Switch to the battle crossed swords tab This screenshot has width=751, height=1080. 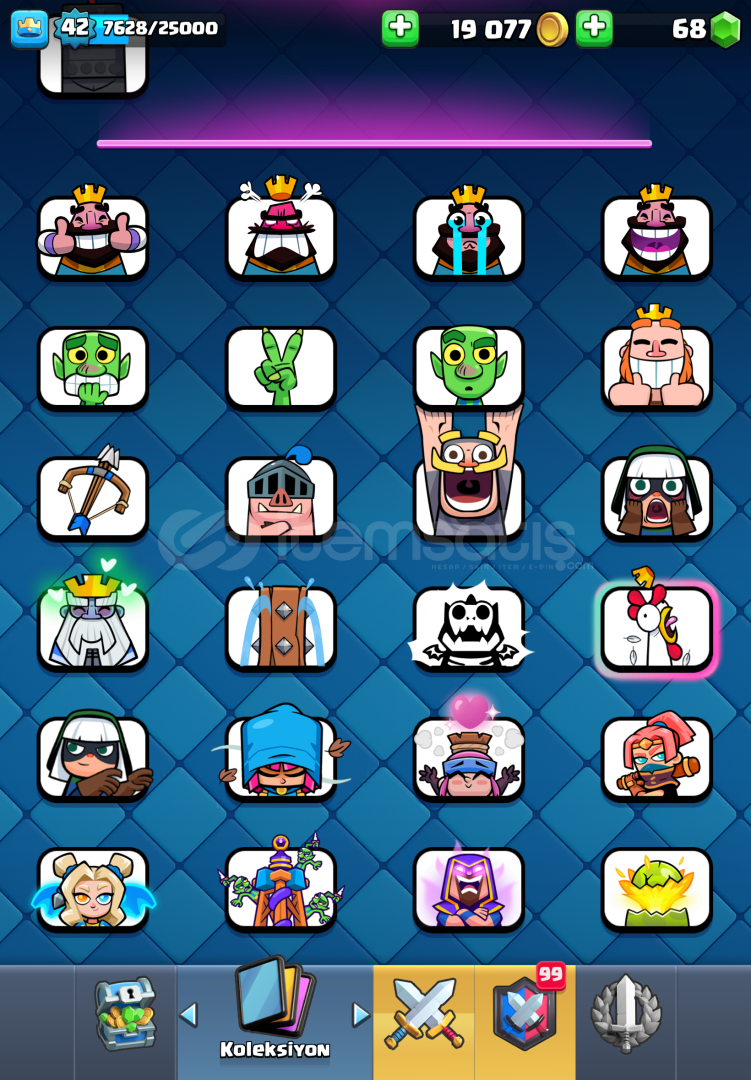424,1014
